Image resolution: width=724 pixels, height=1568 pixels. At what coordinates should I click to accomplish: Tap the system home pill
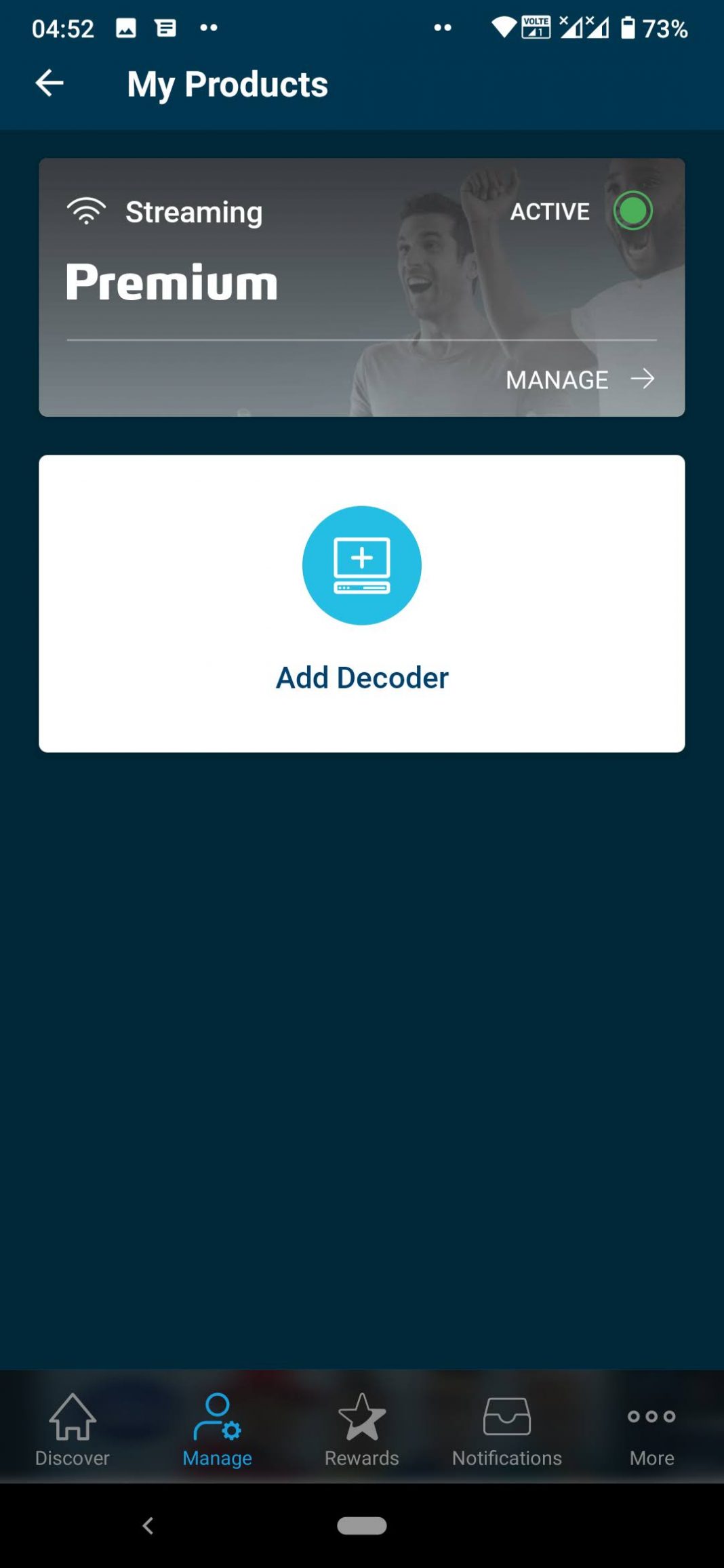tap(362, 1525)
